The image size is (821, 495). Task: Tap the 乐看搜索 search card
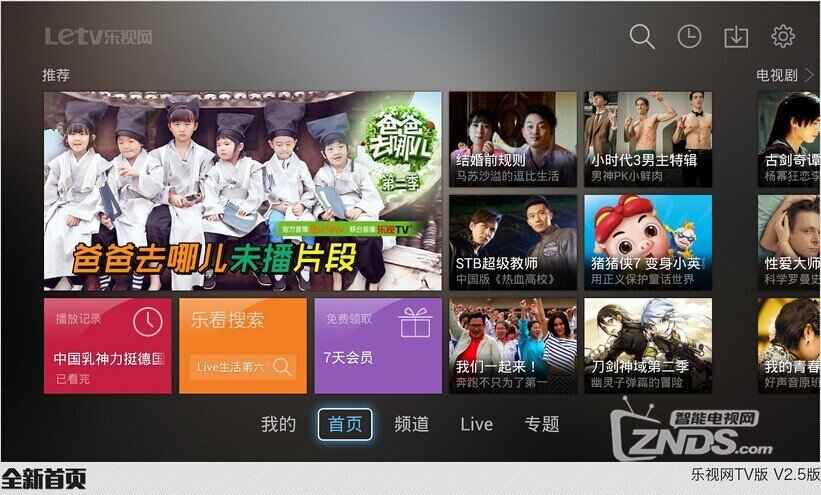(x=243, y=345)
